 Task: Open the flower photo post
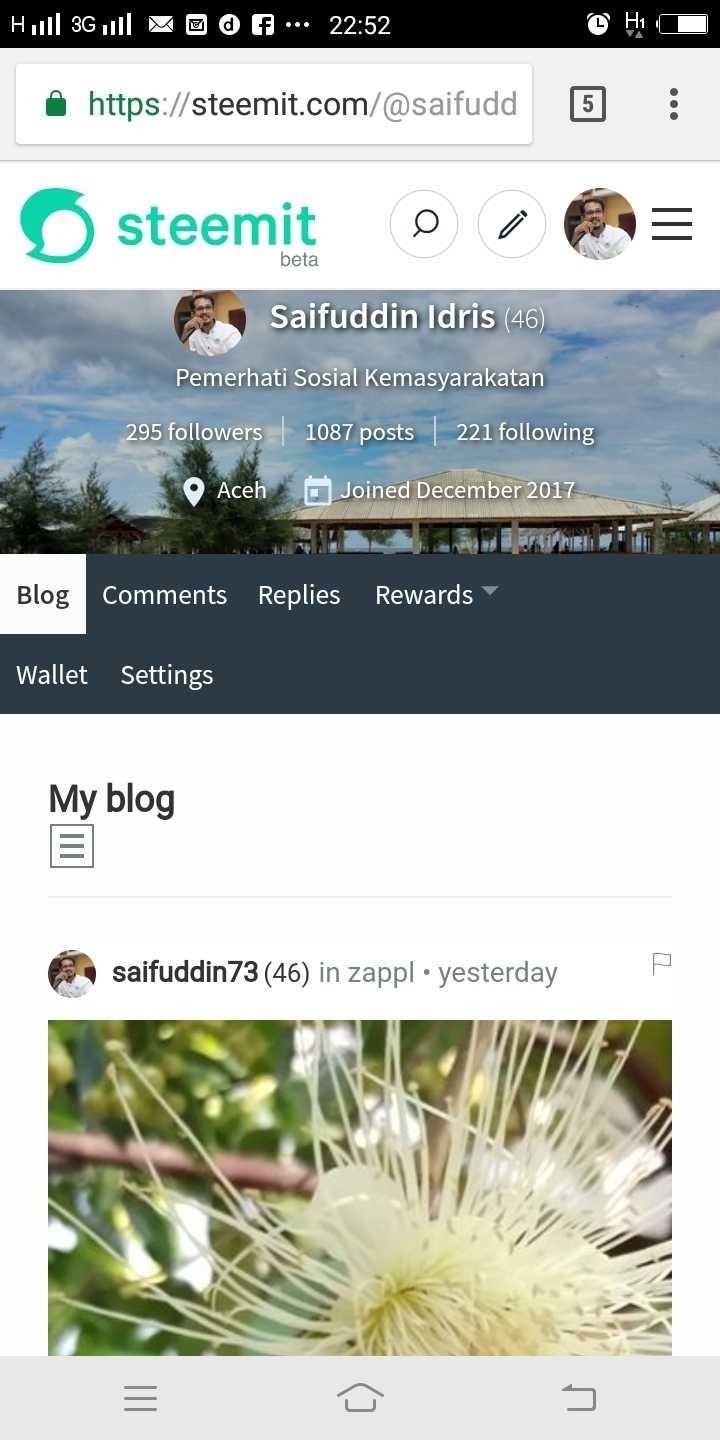pyautogui.click(x=360, y=1188)
